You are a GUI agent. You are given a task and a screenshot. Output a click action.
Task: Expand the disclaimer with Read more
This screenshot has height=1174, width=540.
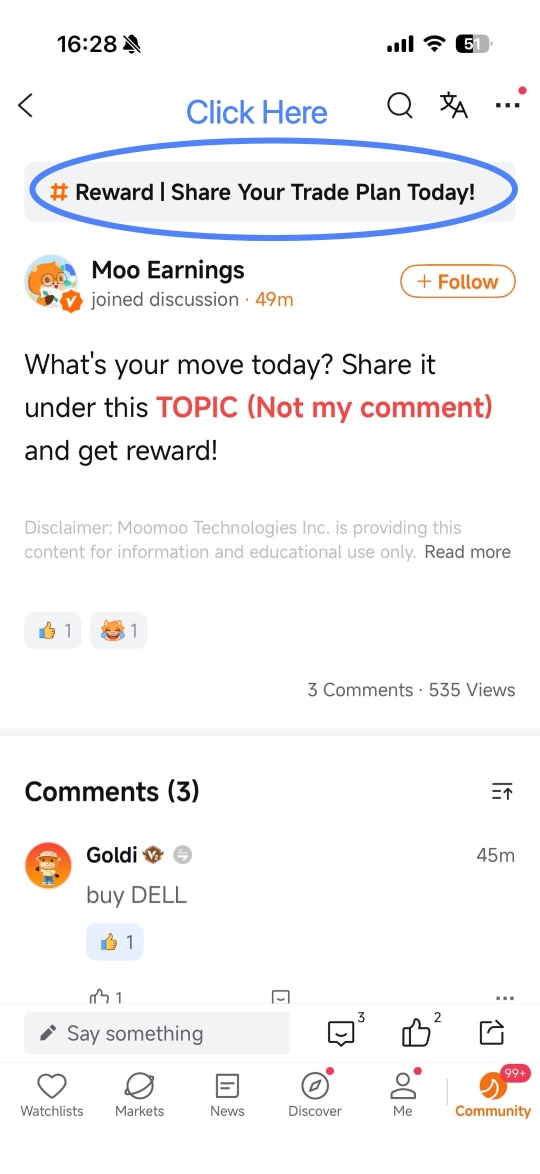(467, 552)
